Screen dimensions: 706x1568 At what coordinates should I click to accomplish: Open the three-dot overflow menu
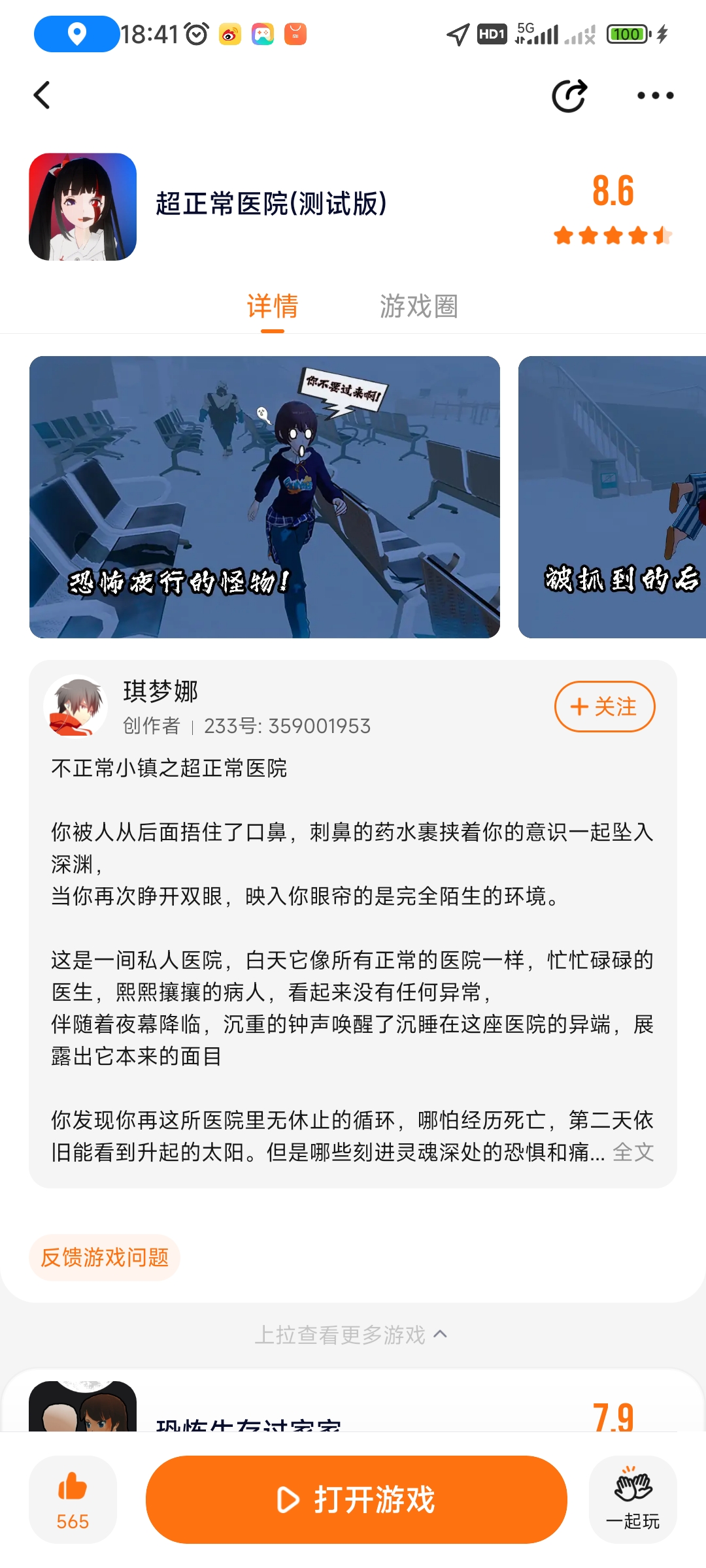[655, 95]
